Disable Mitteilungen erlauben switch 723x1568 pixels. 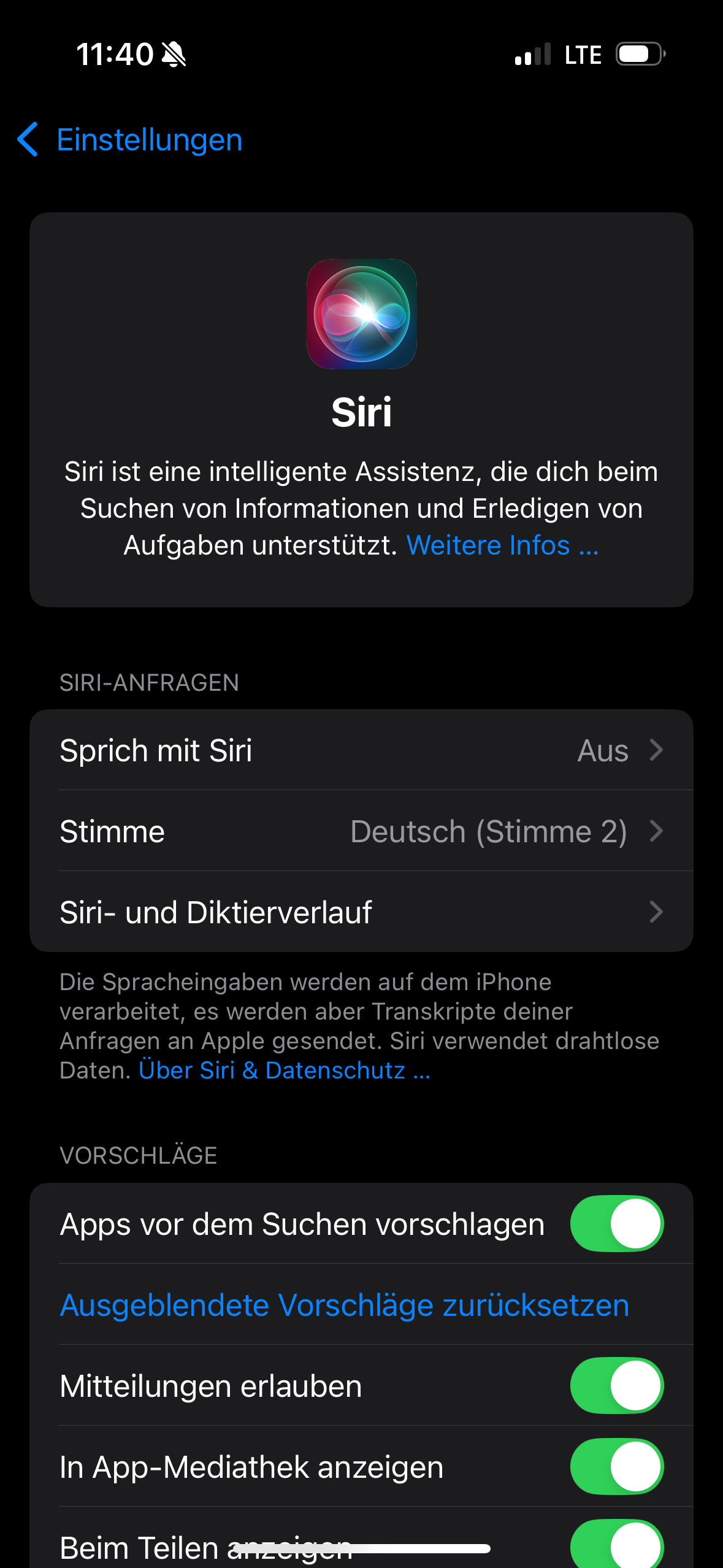click(x=616, y=1386)
